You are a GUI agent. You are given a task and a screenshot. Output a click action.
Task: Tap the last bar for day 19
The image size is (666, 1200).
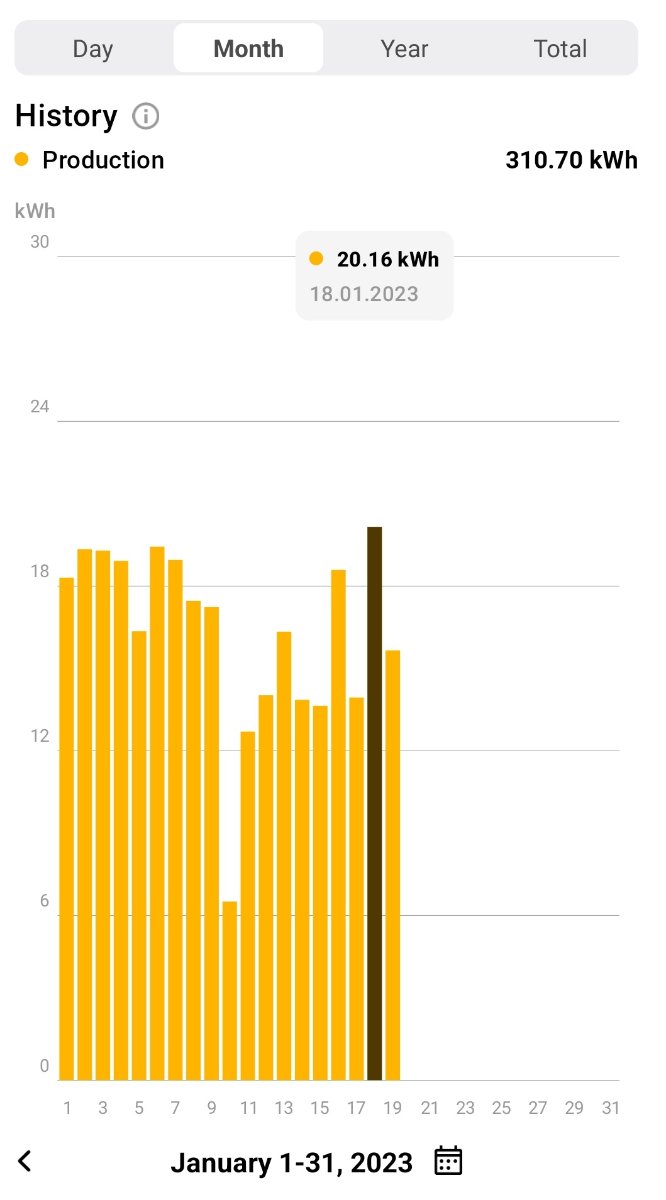pyautogui.click(x=393, y=865)
